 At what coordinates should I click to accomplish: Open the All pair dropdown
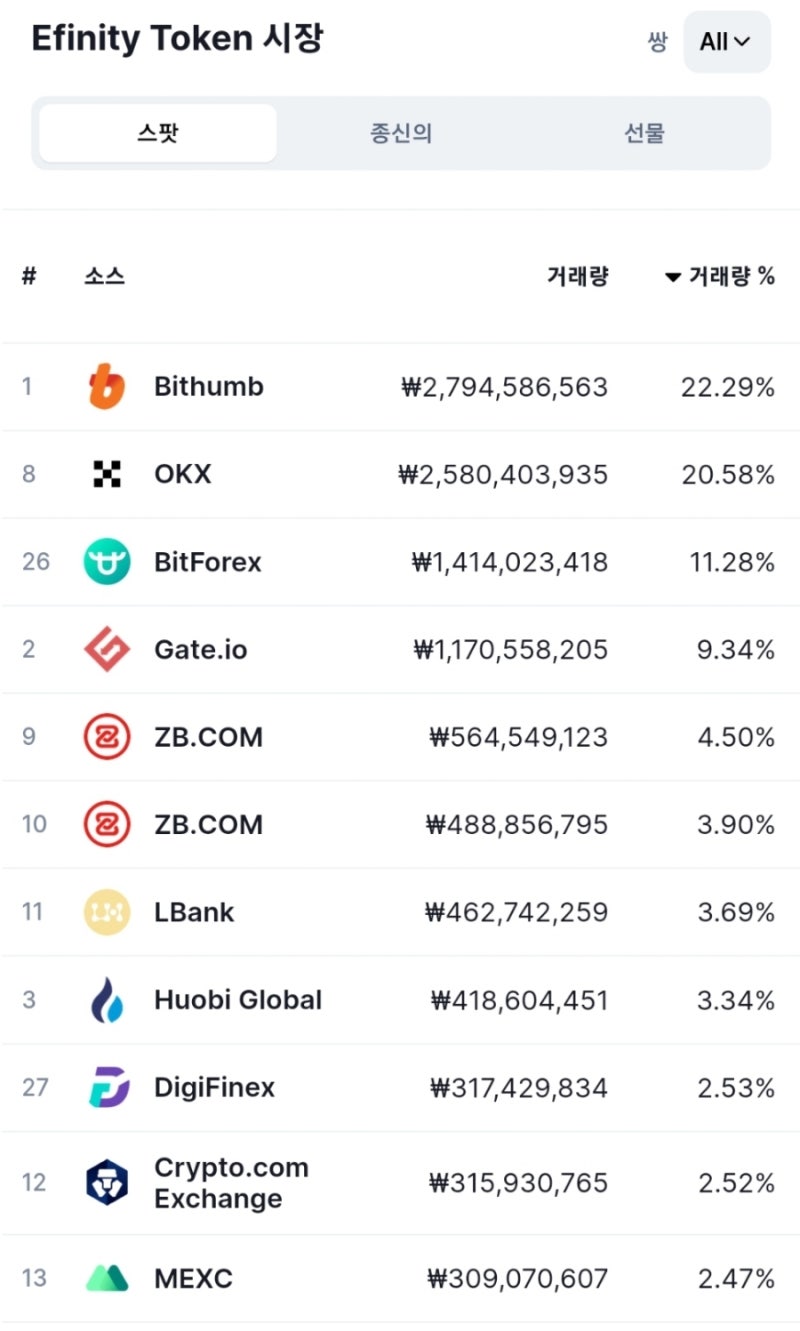click(727, 42)
